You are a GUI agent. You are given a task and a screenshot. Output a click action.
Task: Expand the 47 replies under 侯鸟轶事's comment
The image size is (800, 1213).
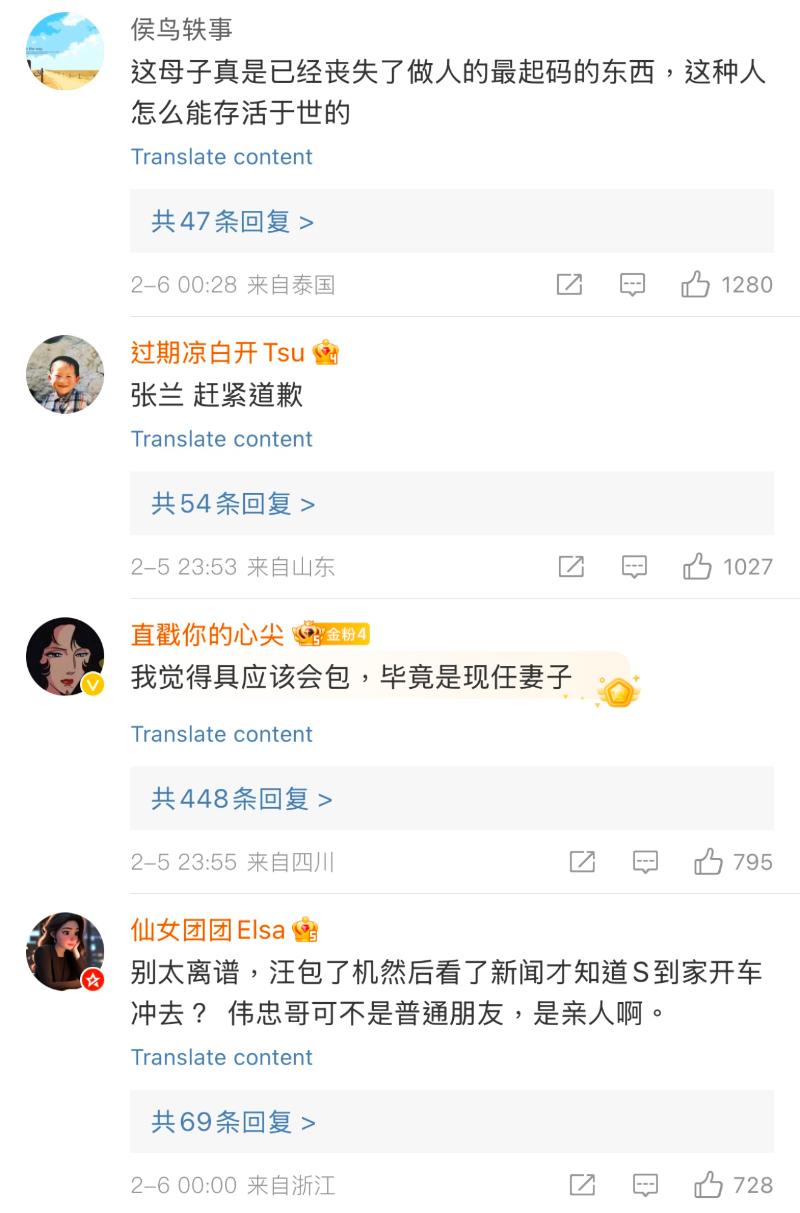point(233,221)
